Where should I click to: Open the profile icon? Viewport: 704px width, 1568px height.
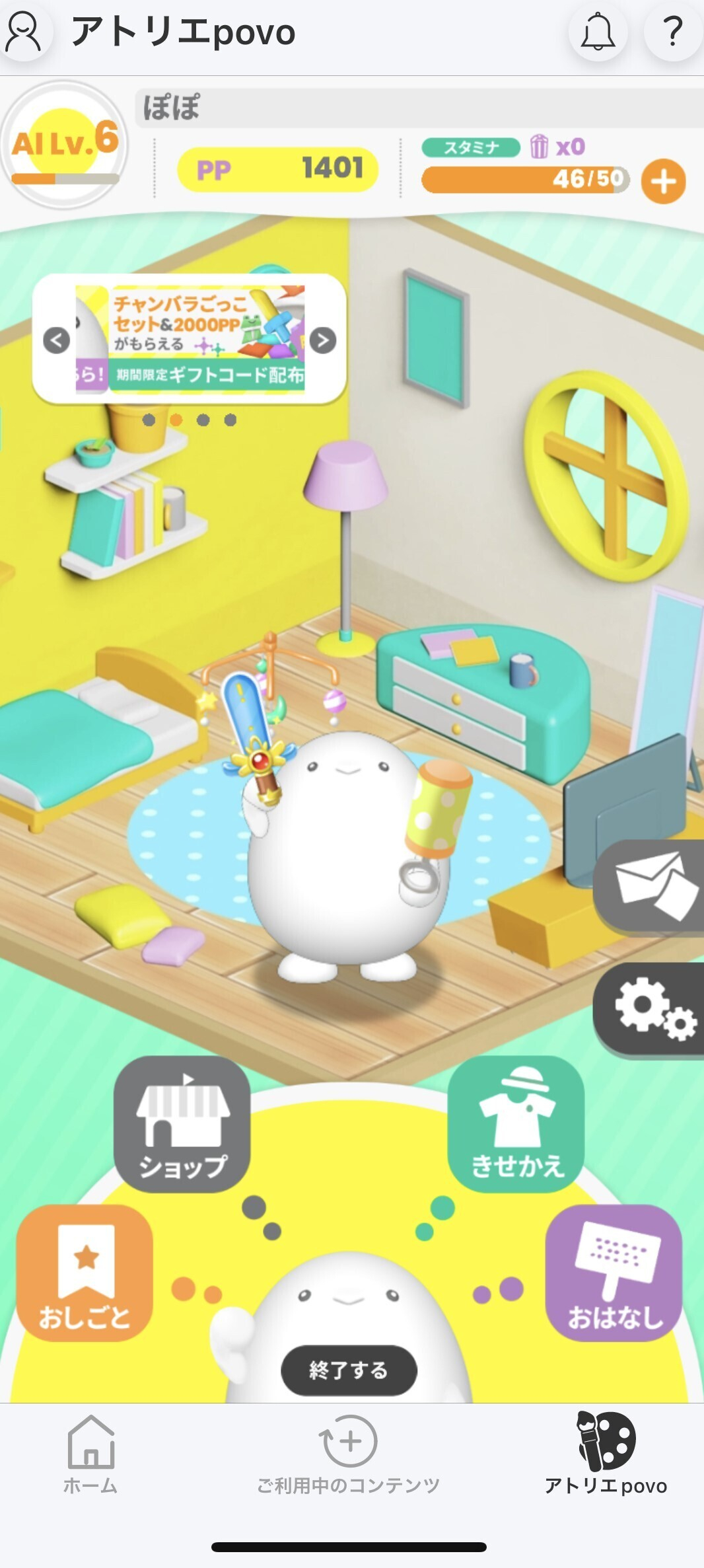(x=24, y=32)
